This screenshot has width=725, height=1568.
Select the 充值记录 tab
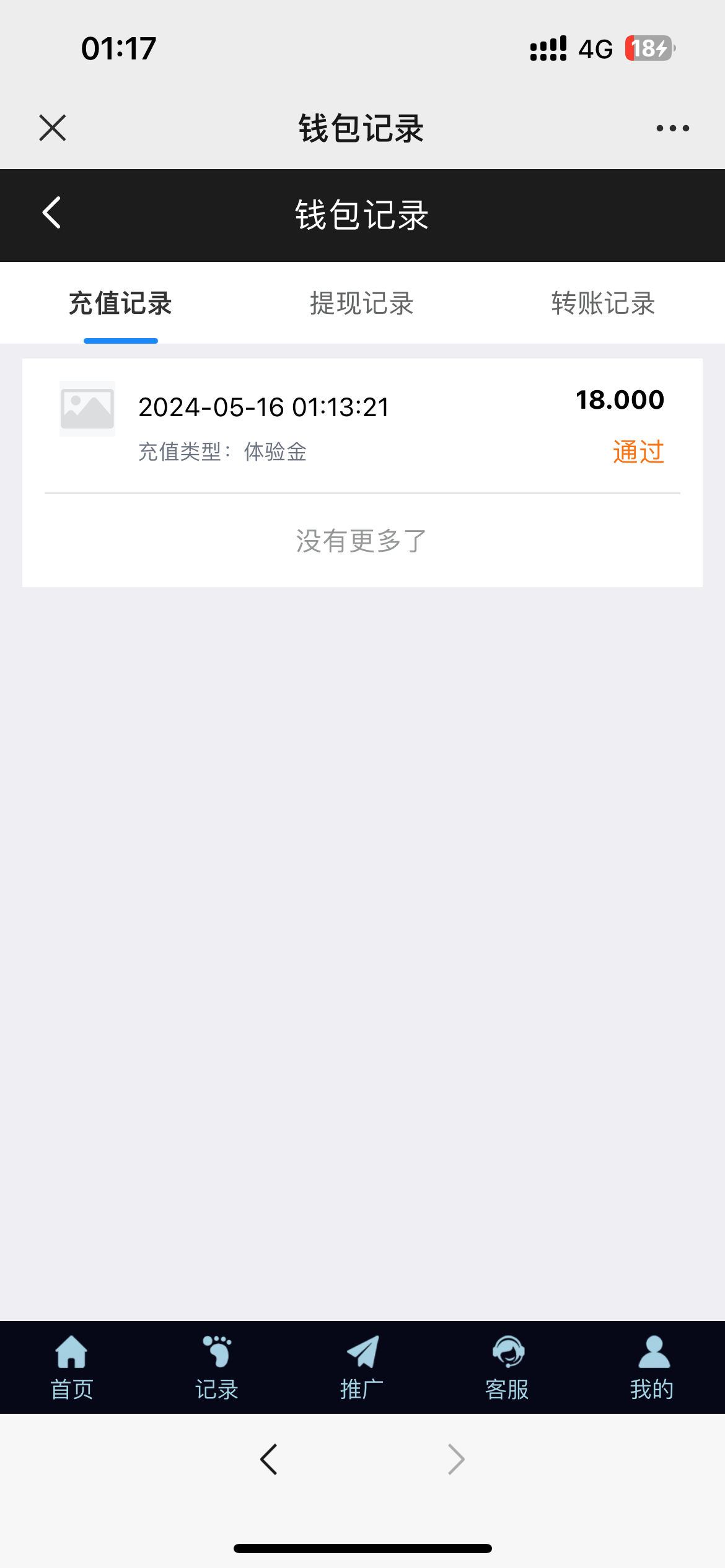pos(120,303)
